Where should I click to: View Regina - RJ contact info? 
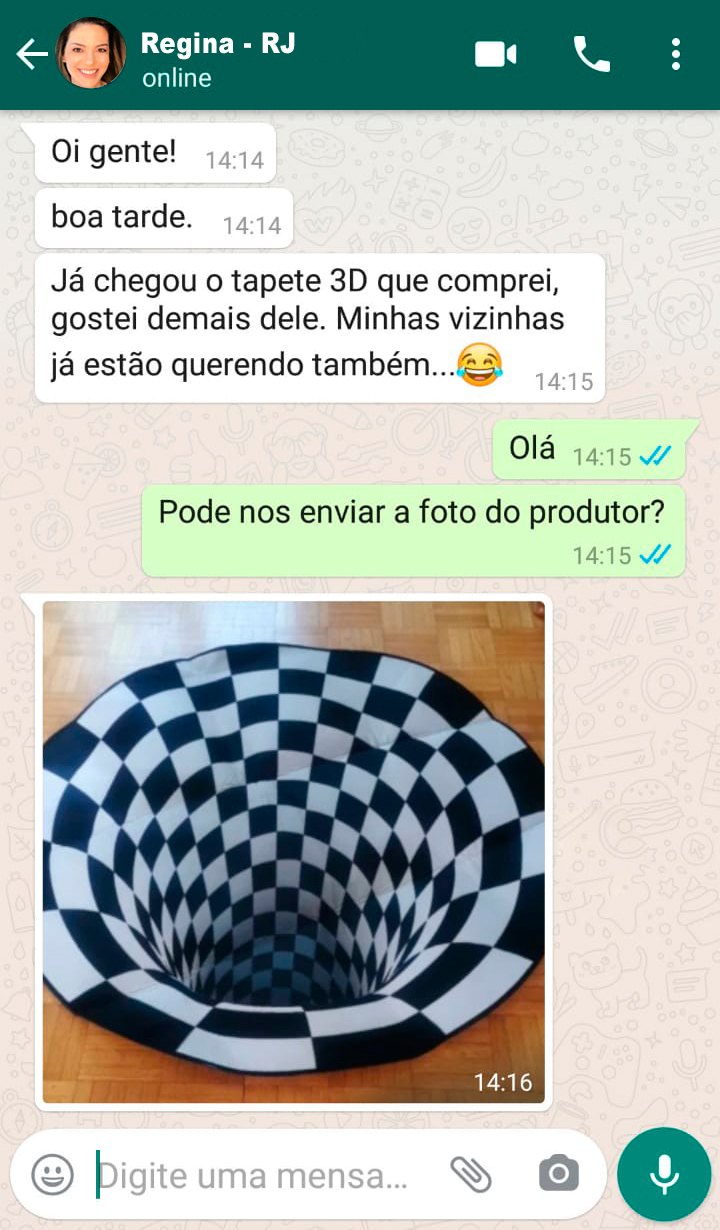[218, 58]
